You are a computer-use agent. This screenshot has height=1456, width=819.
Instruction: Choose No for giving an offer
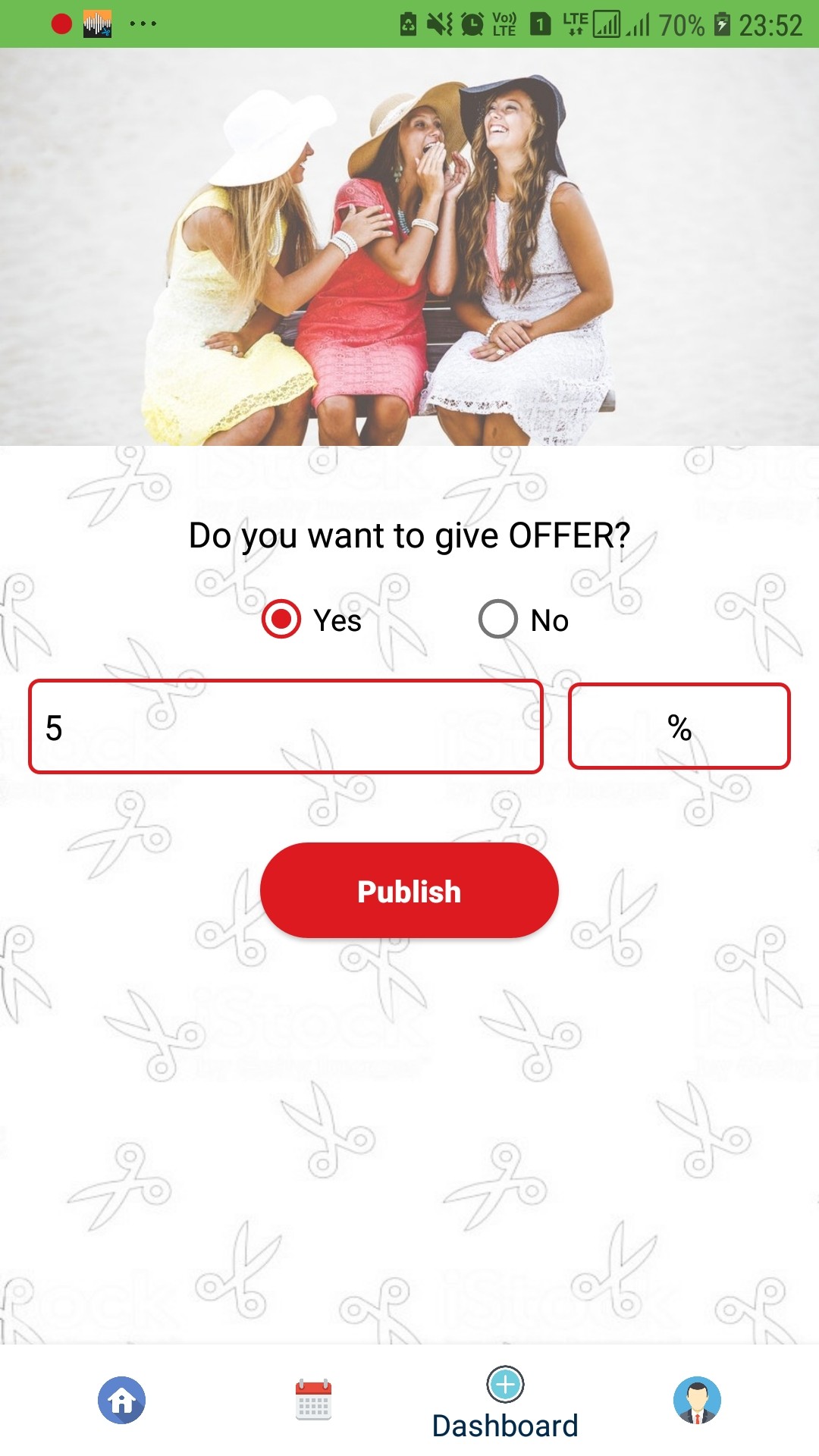click(x=498, y=620)
